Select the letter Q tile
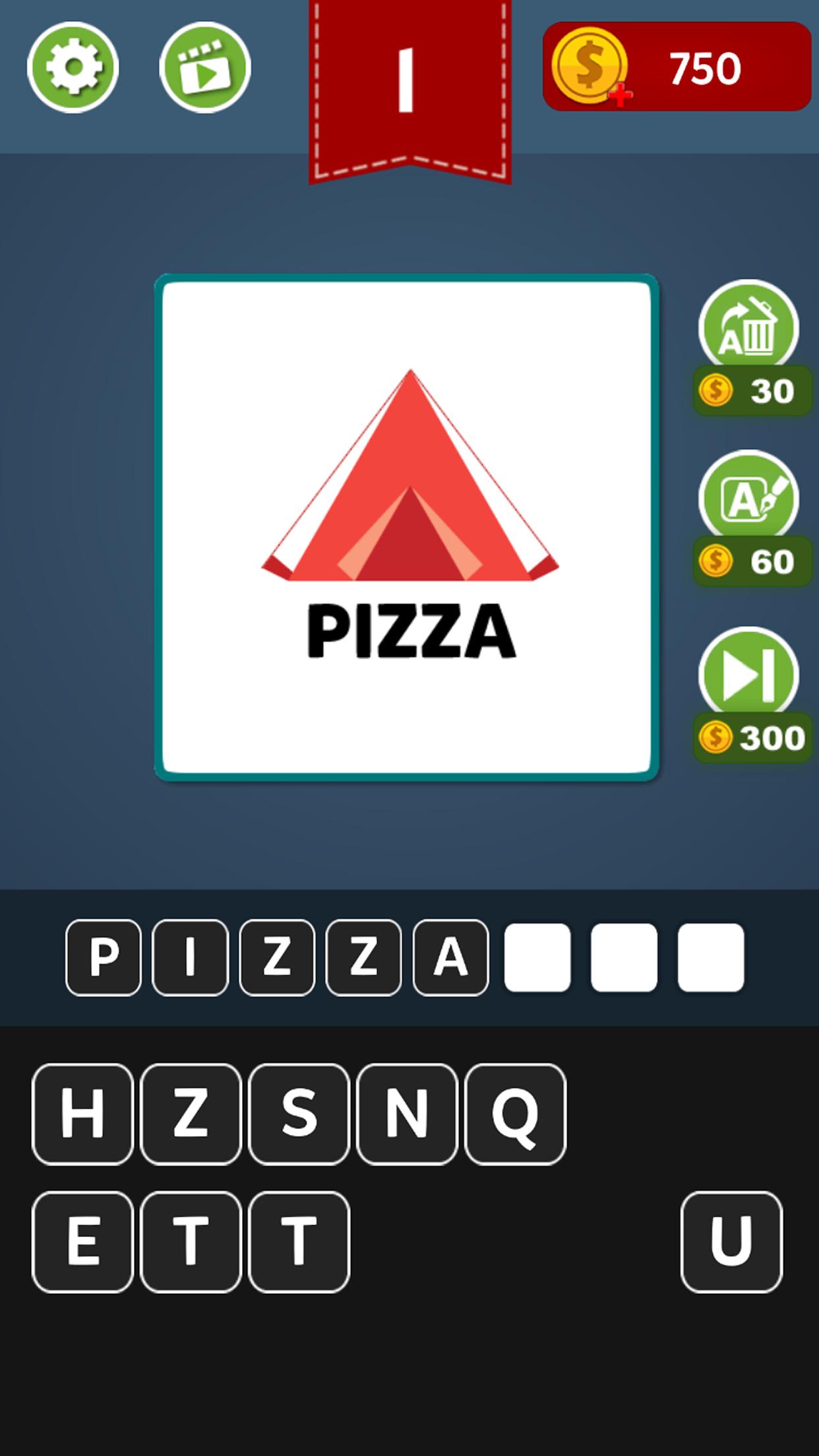 [x=515, y=1114]
